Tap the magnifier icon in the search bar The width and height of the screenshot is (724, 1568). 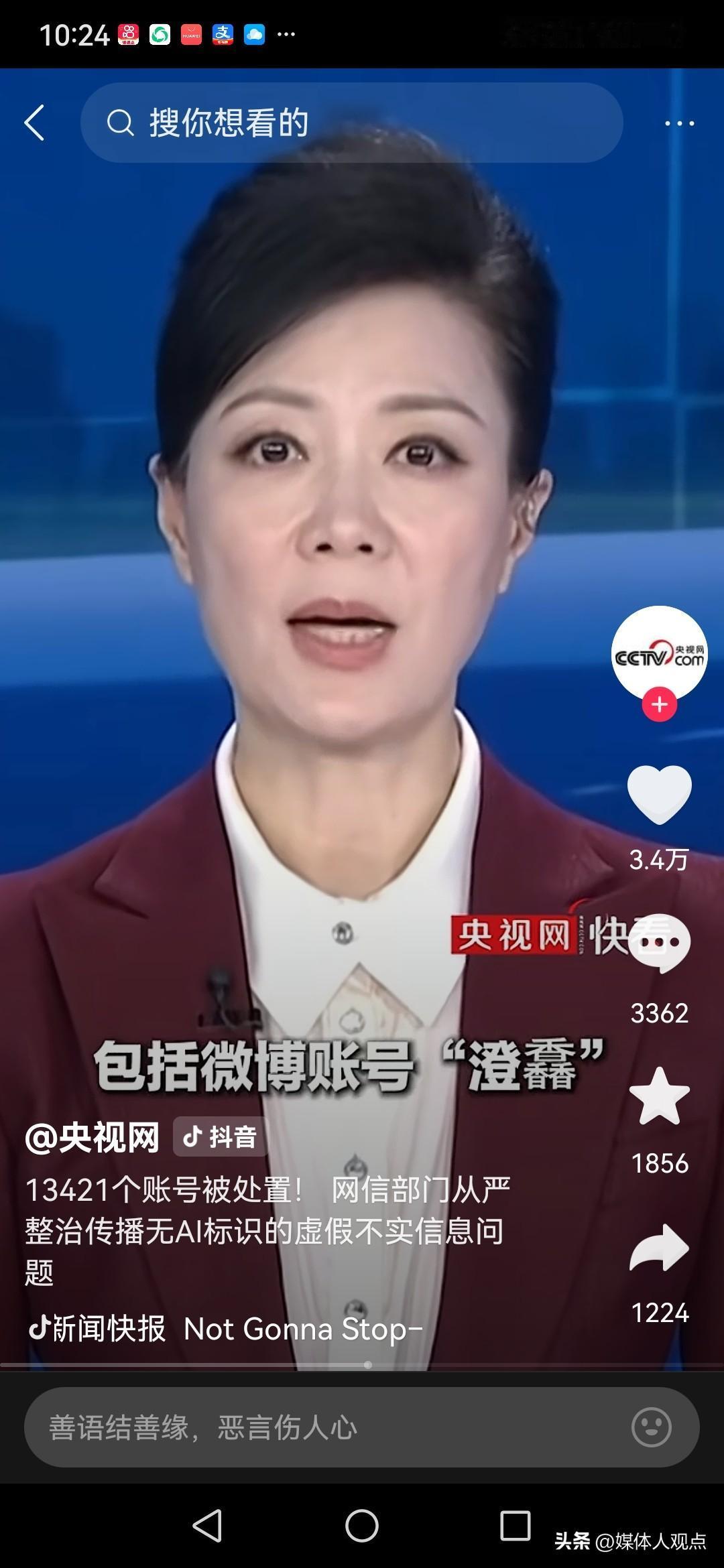pyautogui.click(x=121, y=124)
